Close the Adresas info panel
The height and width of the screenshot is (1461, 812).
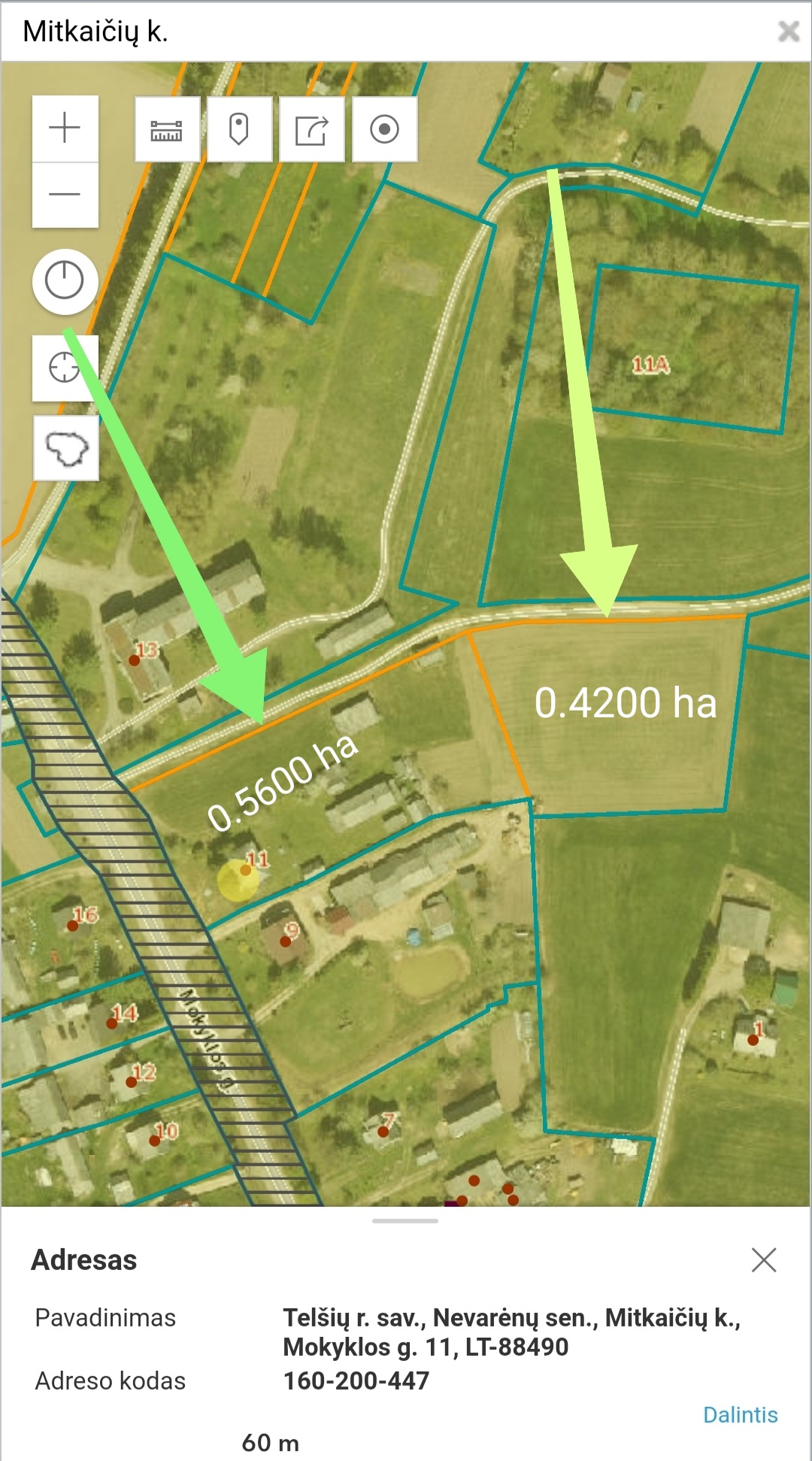pos(763,1259)
